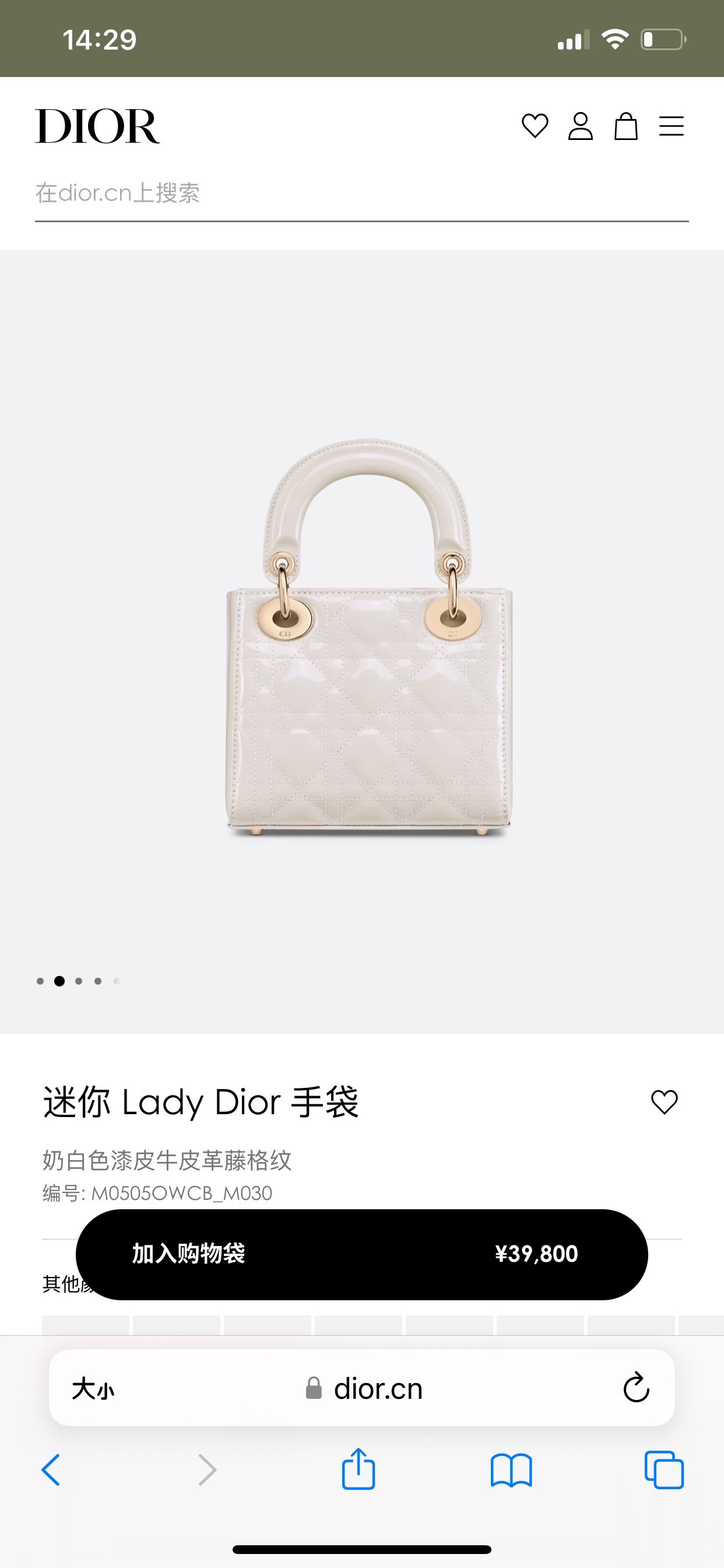Image resolution: width=724 pixels, height=1568 pixels.
Task: Go to the DIOR homepage logo
Action: click(97, 126)
